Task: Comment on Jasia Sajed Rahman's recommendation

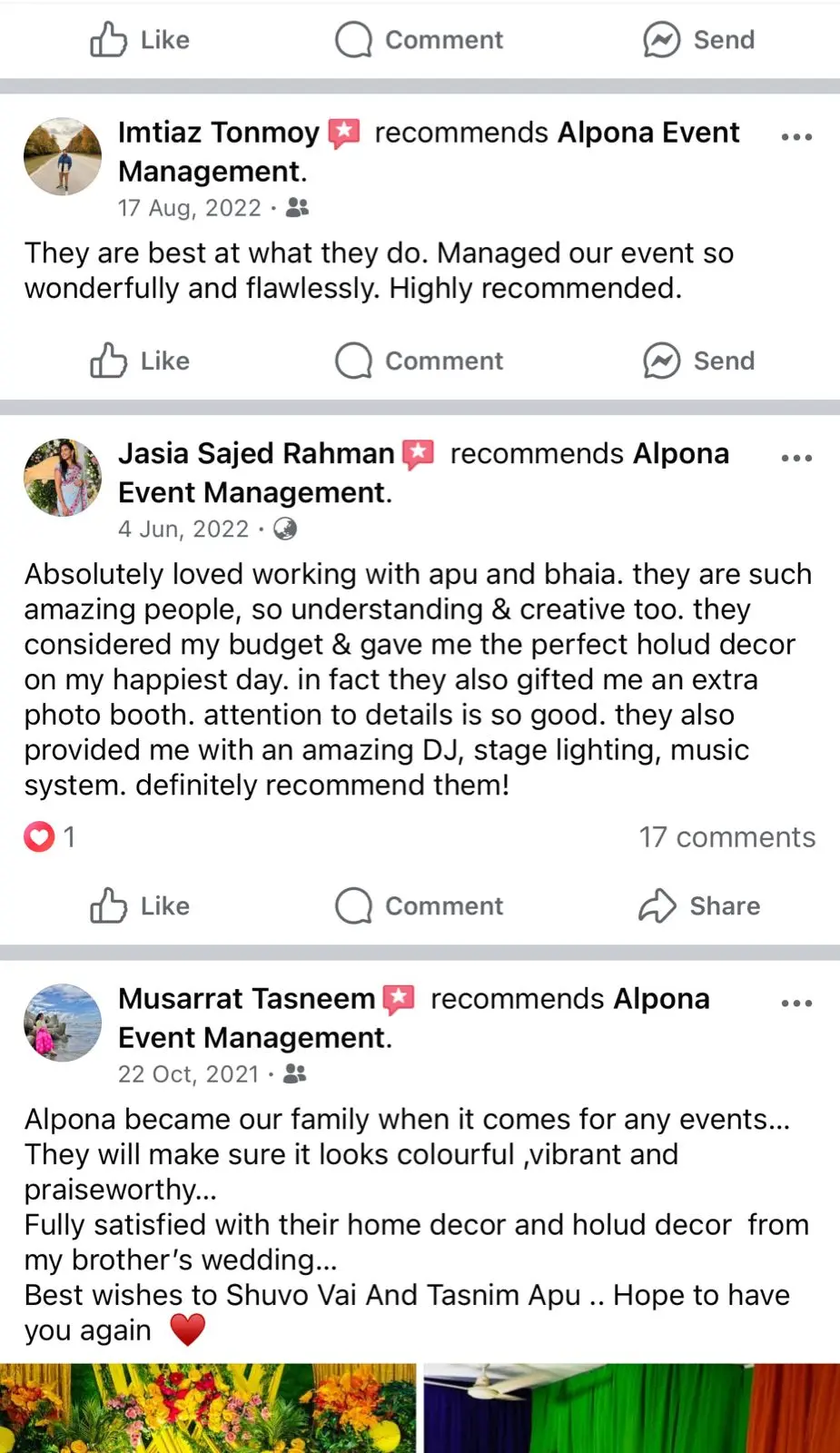Action: click(419, 905)
